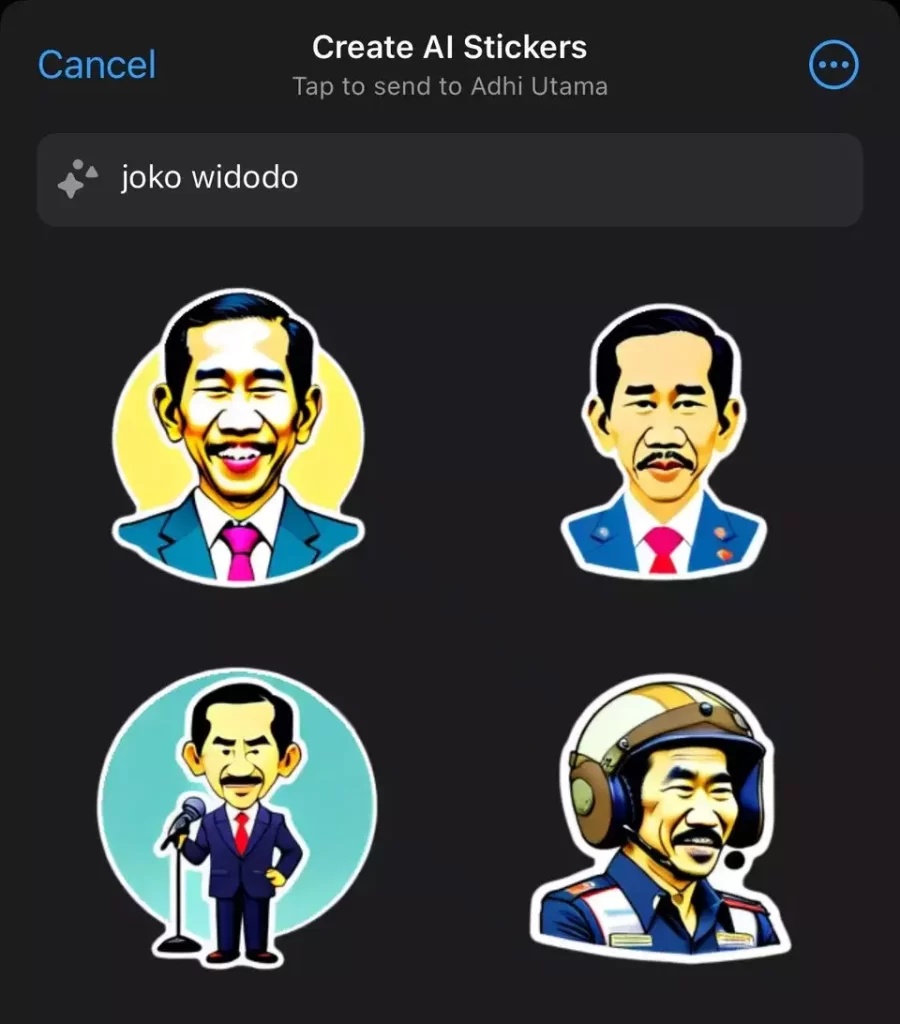Send the sticker of pilot wearing helmet
Viewport: 900px width, 1024px height.
pyautogui.click(x=661, y=815)
